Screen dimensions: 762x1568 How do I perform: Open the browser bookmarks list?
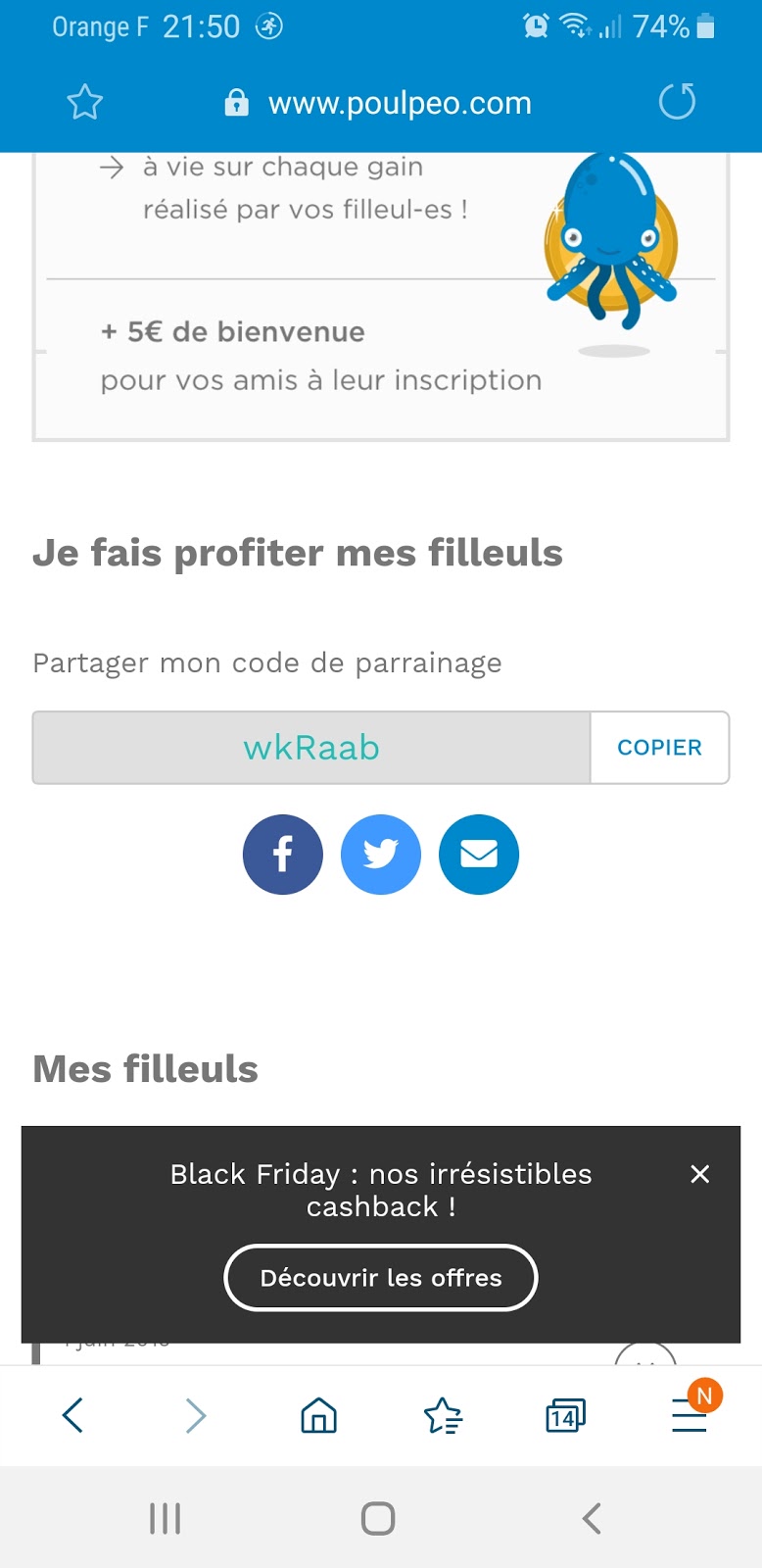tap(443, 1416)
